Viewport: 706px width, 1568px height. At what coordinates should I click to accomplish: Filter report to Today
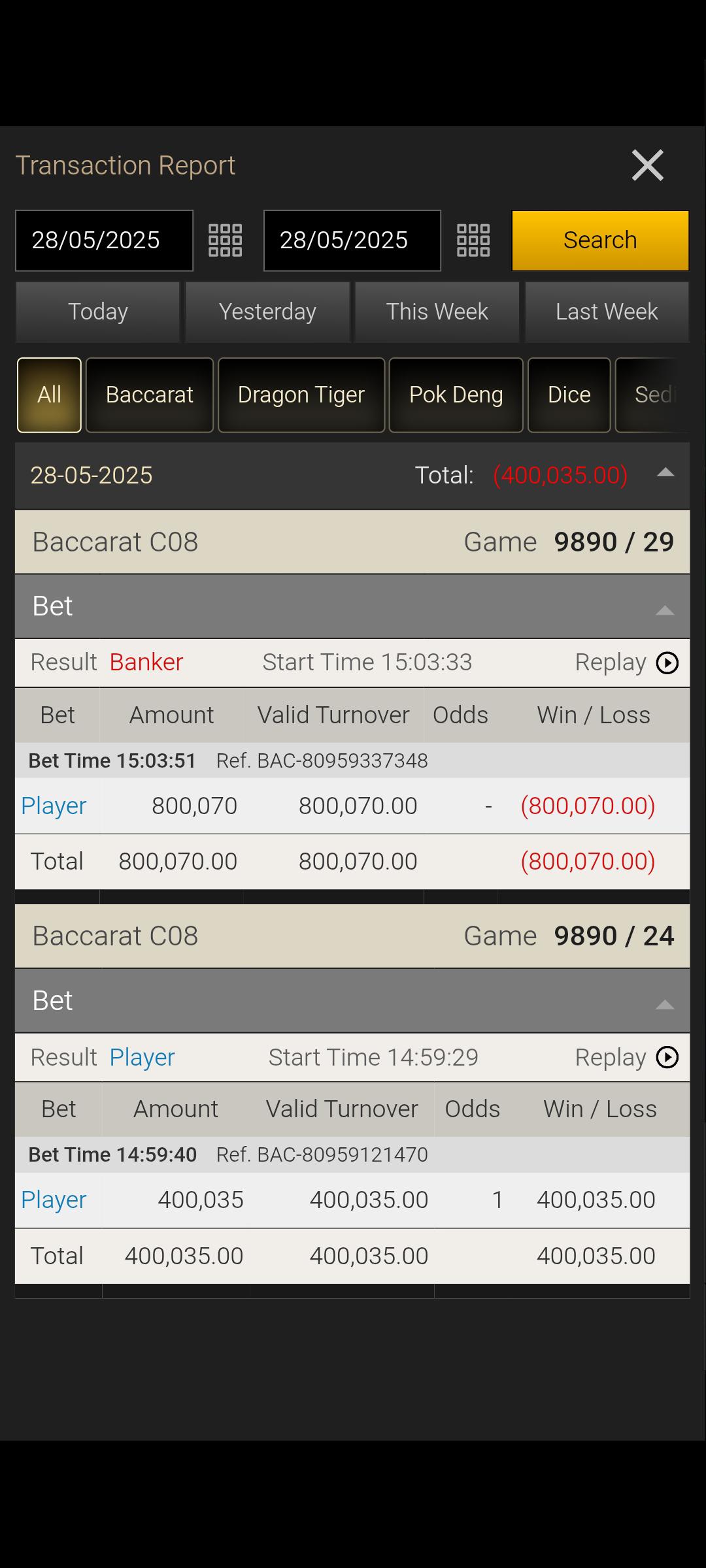(98, 312)
